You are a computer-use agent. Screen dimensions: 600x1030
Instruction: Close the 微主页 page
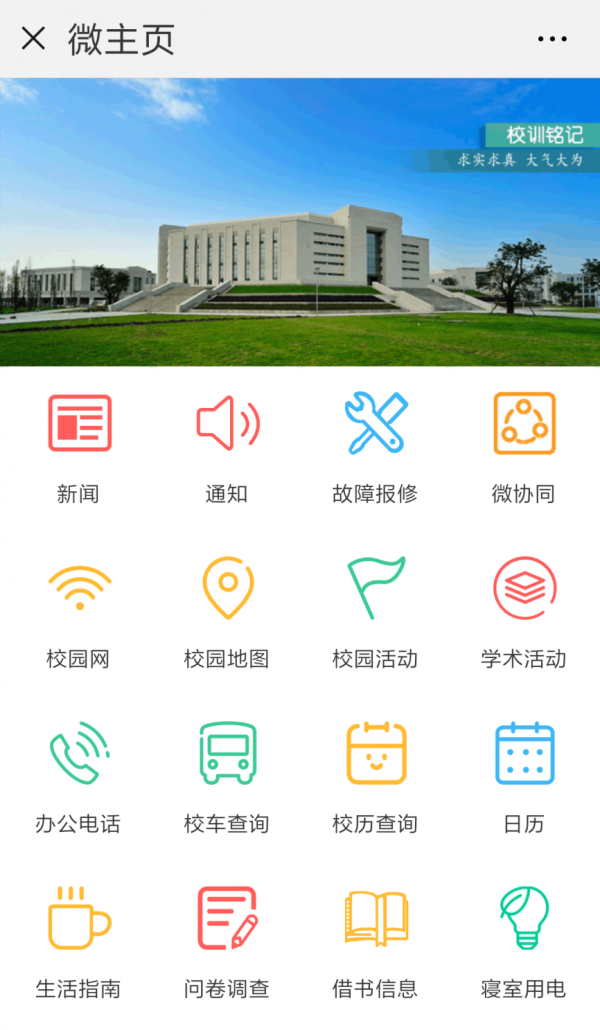(34, 39)
